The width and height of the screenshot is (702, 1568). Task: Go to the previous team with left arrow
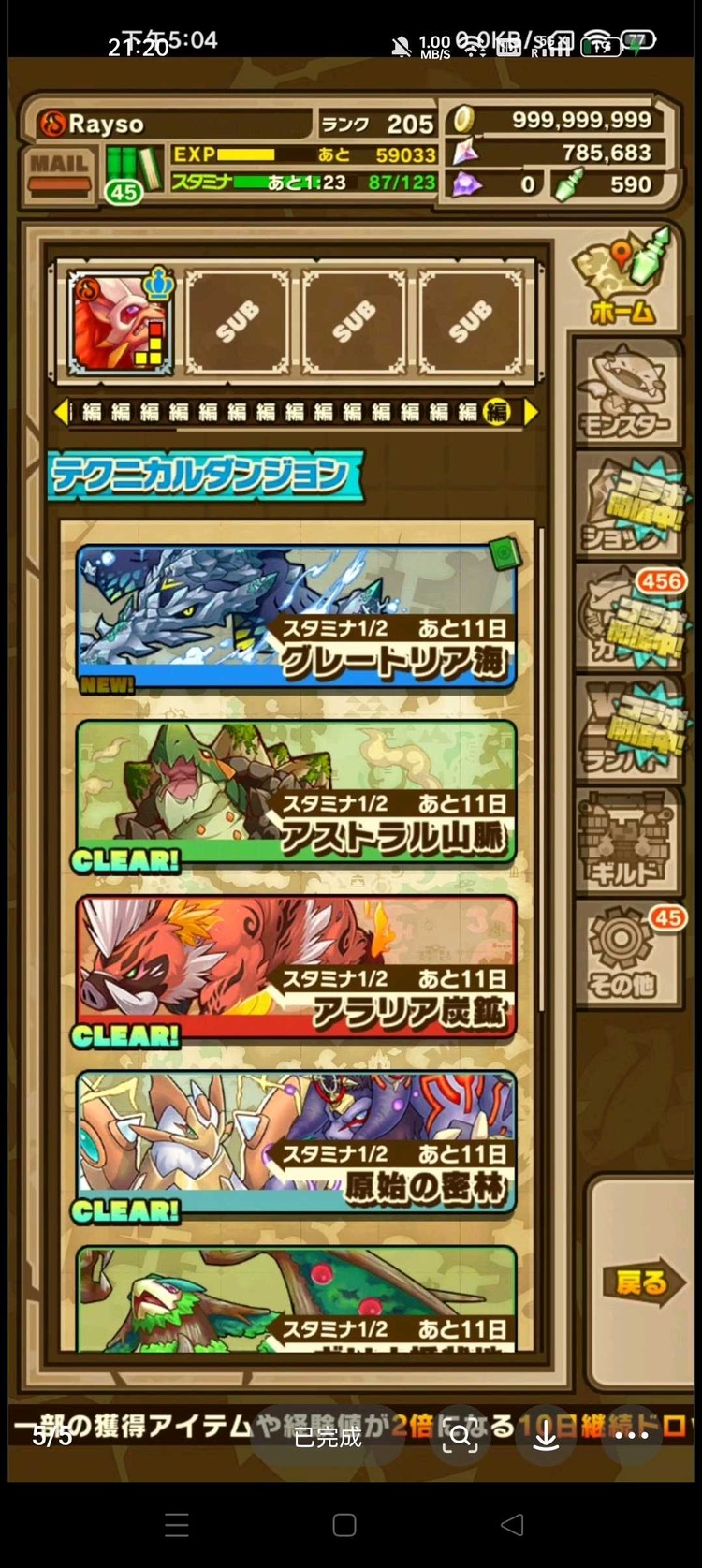pos(62,412)
